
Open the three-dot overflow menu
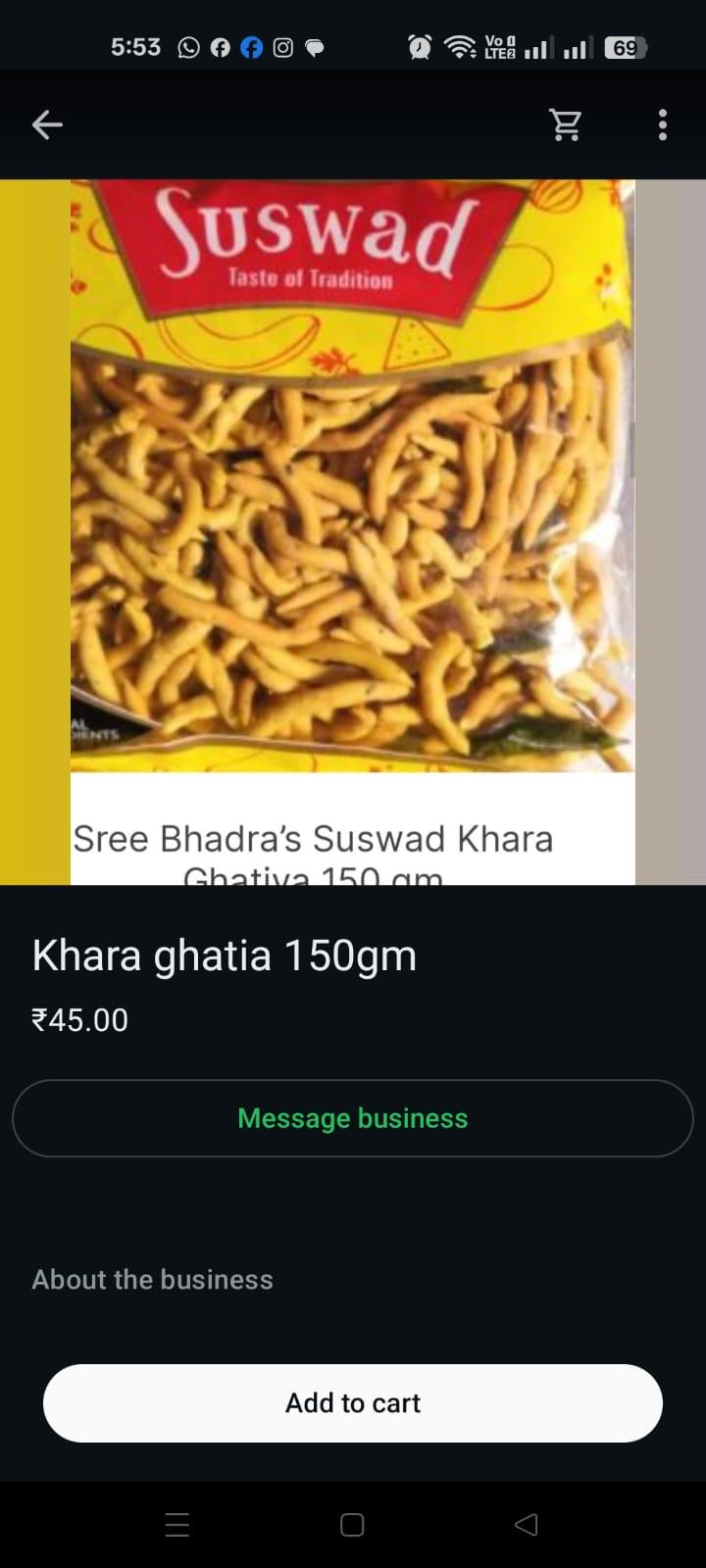(x=663, y=124)
